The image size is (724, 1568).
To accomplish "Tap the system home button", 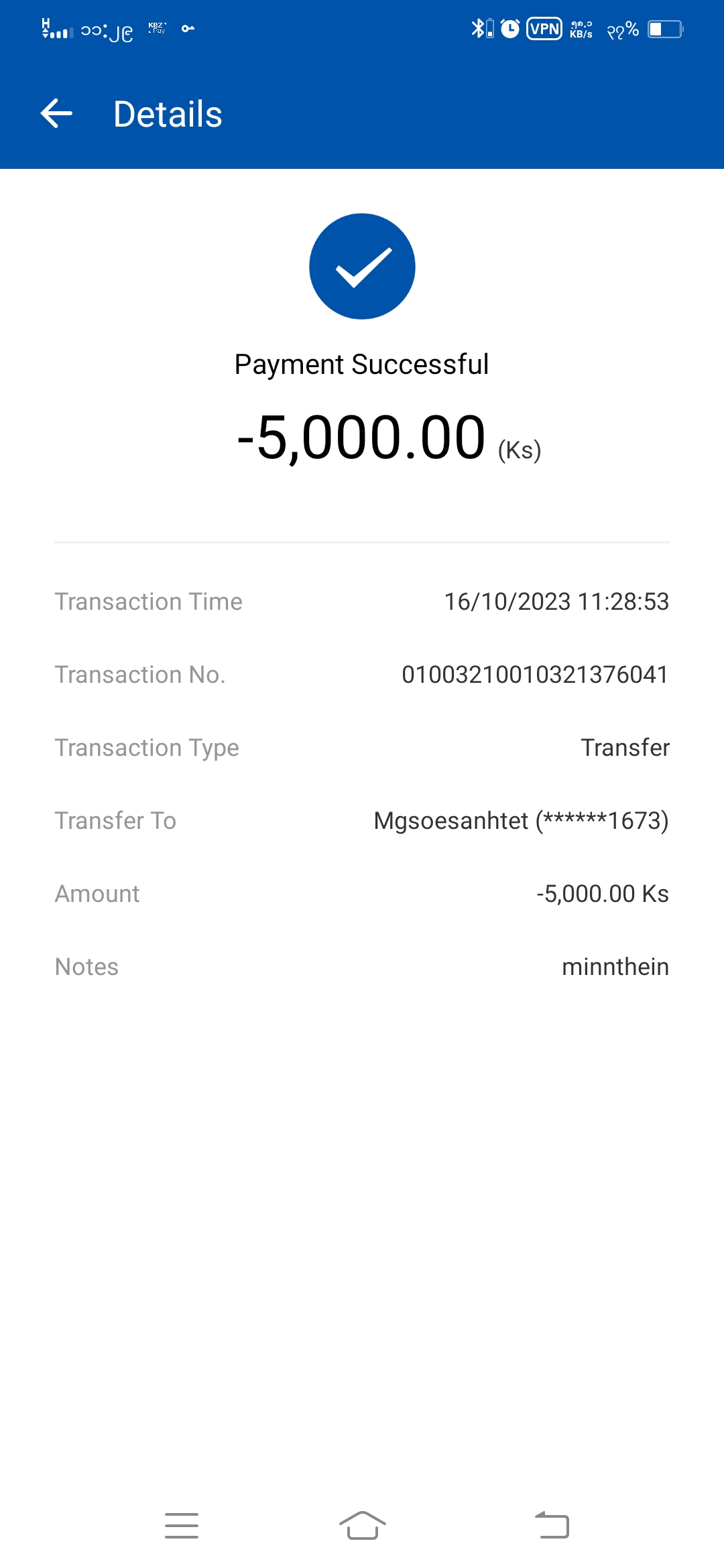I will tap(362, 1525).
